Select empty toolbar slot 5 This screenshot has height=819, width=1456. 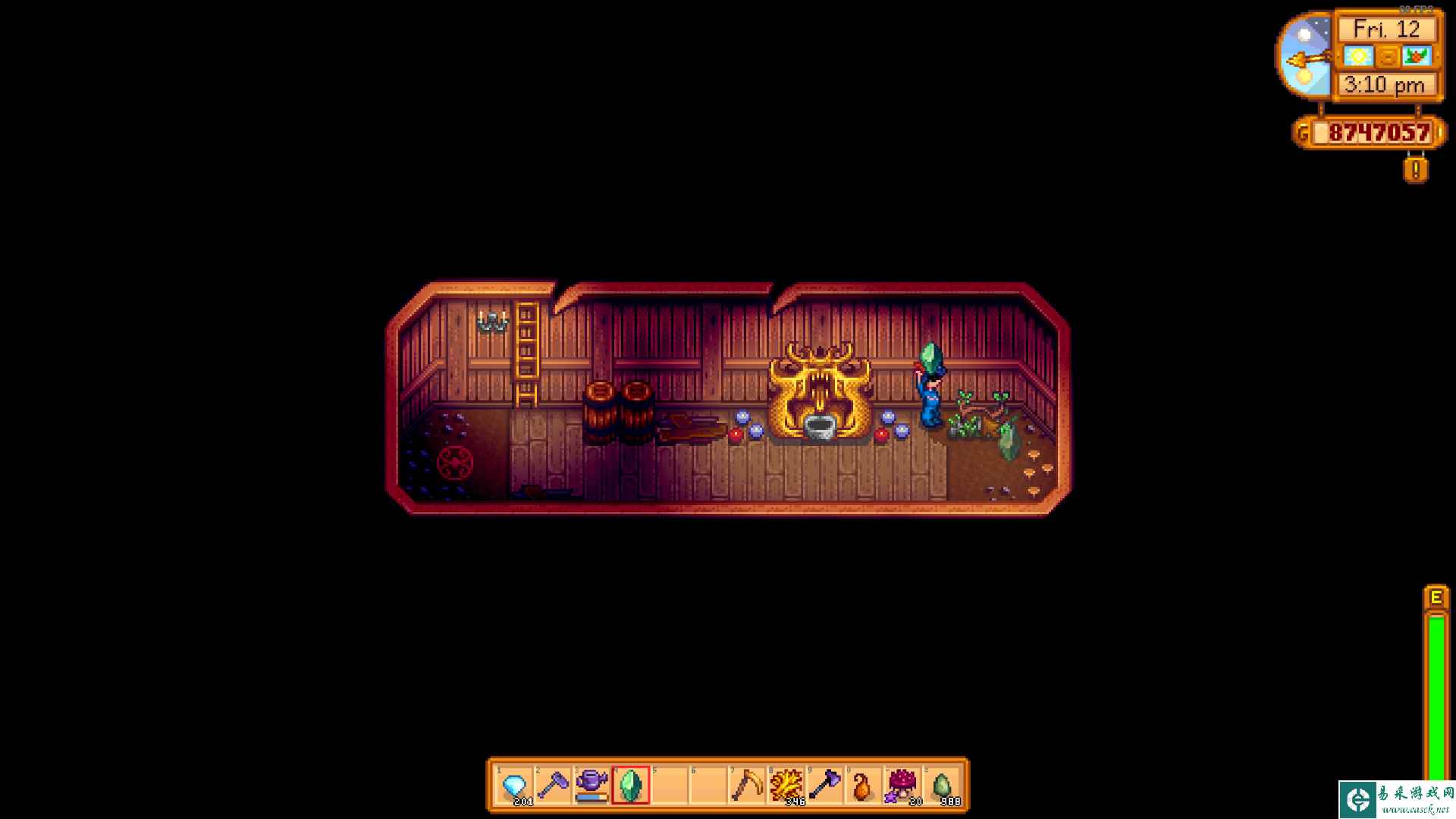(x=670, y=785)
